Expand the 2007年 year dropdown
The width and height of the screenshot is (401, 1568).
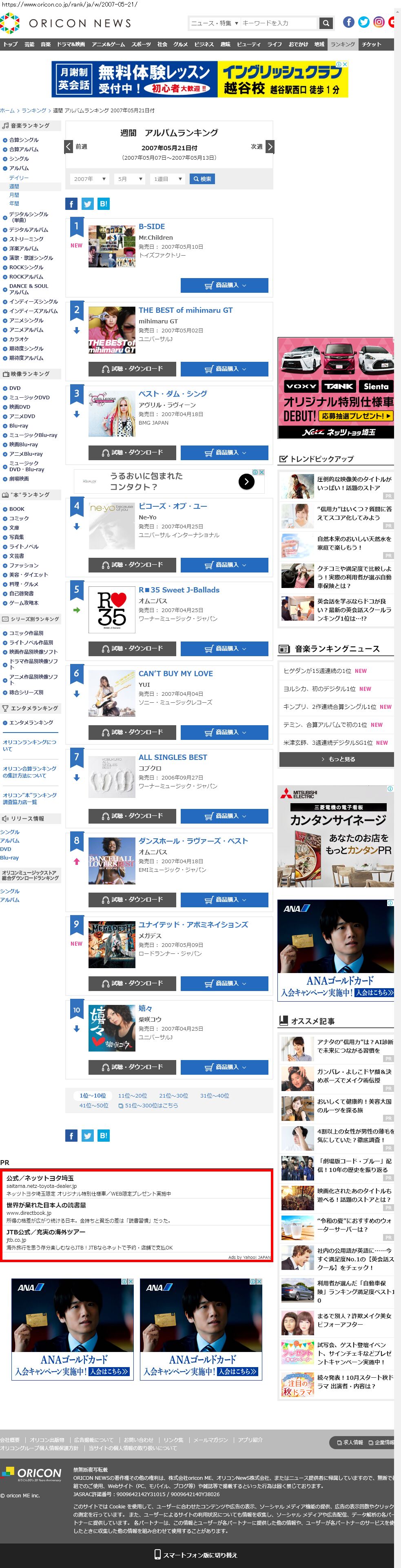pos(89,179)
